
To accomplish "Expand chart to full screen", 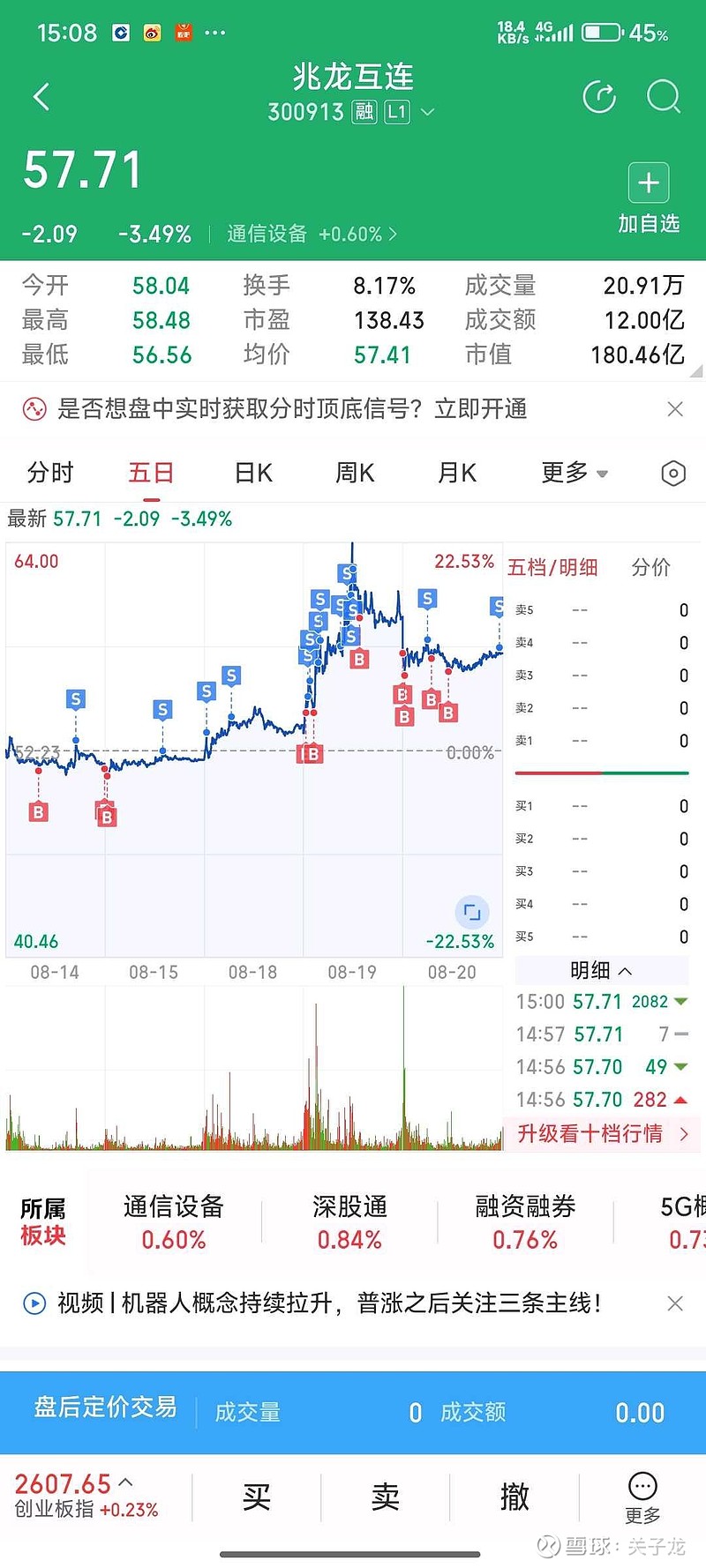I will (472, 912).
